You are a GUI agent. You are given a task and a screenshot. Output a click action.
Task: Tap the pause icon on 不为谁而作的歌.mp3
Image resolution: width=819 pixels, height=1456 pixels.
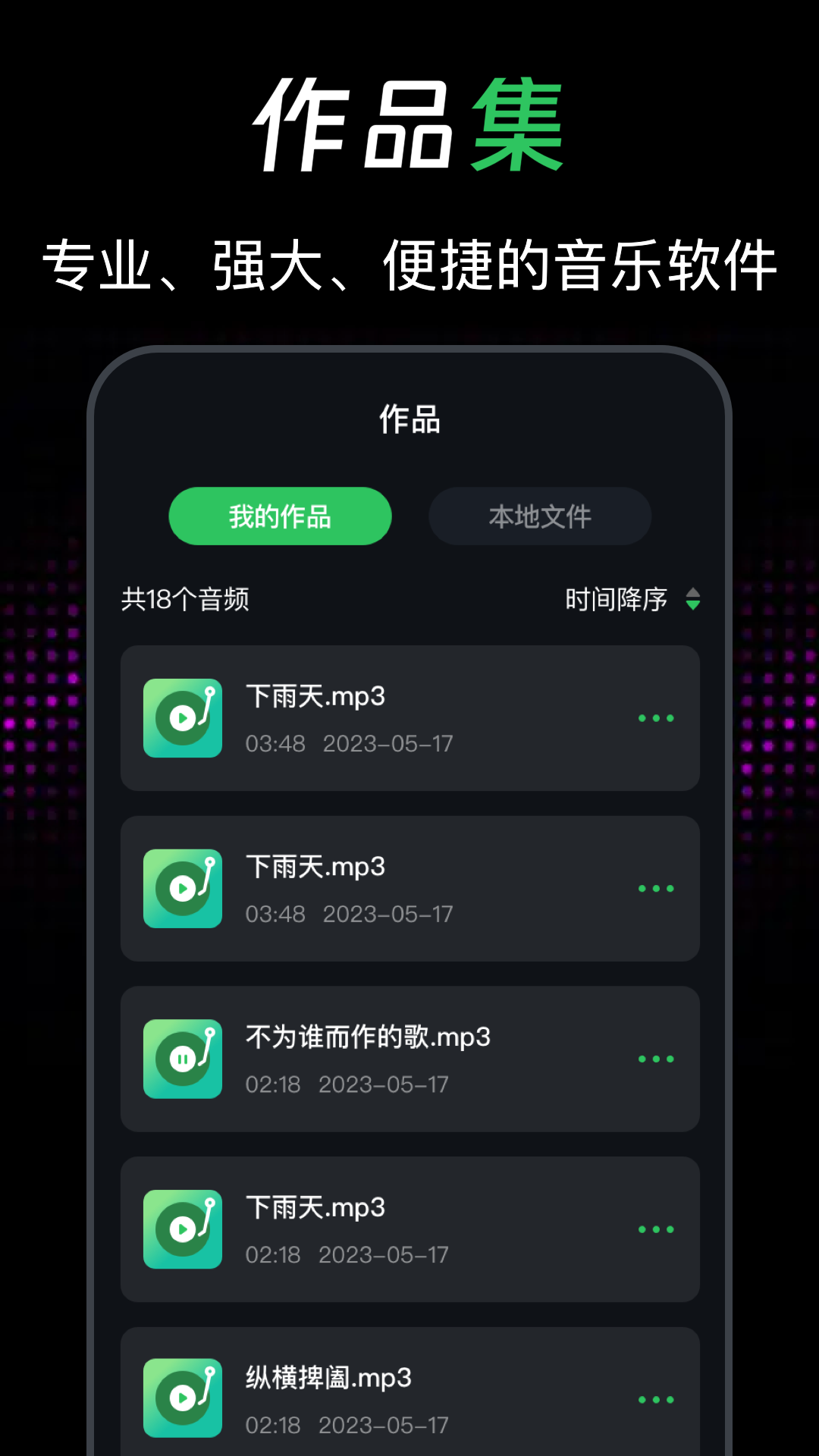(x=182, y=1059)
